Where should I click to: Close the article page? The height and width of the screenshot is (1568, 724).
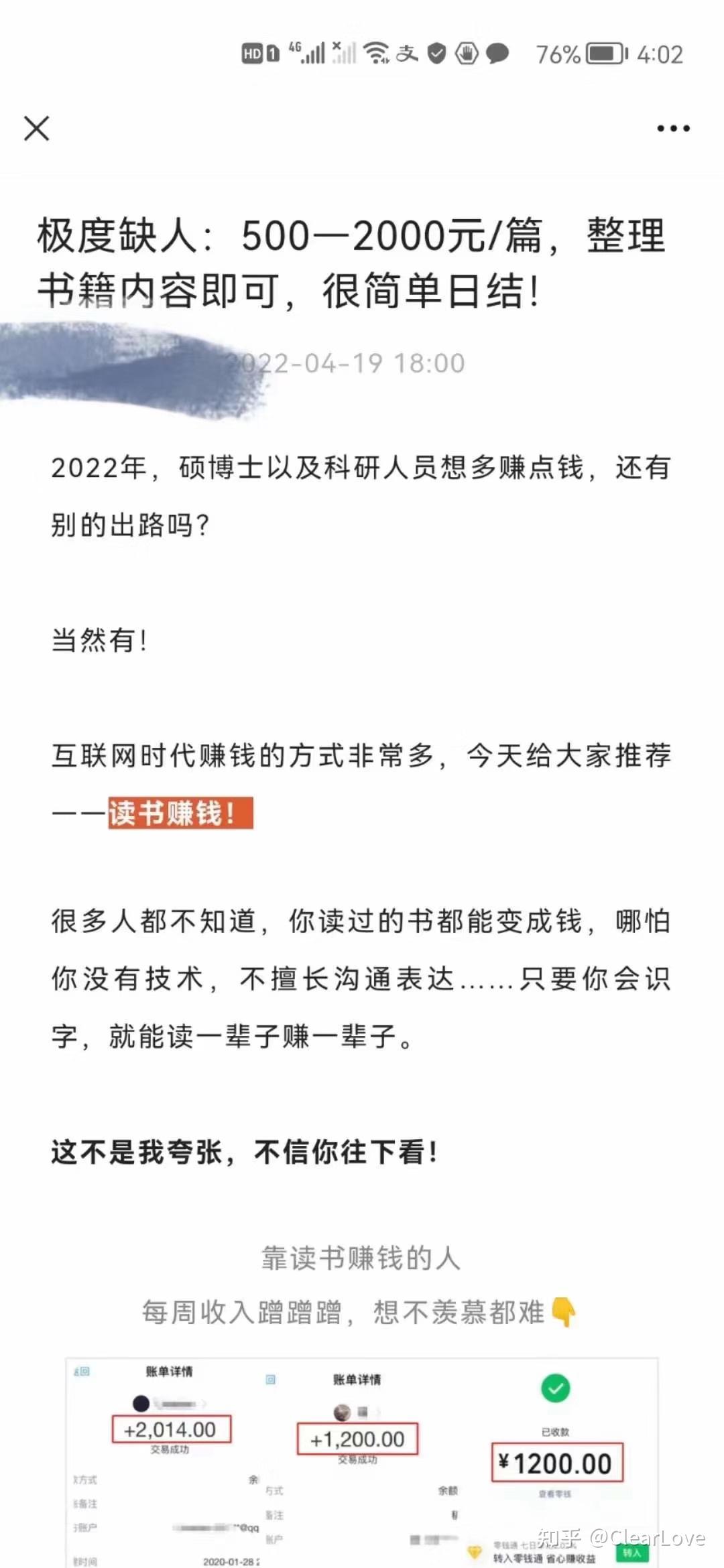[x=36, y=128]
